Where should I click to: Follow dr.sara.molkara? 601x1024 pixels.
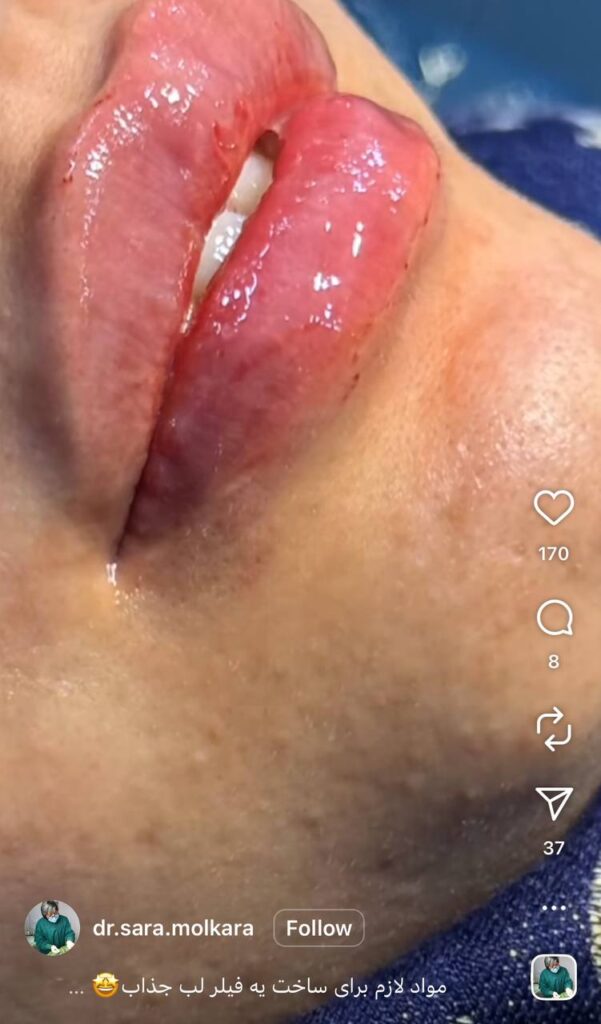pyautogui.click(x=319, y=928)
